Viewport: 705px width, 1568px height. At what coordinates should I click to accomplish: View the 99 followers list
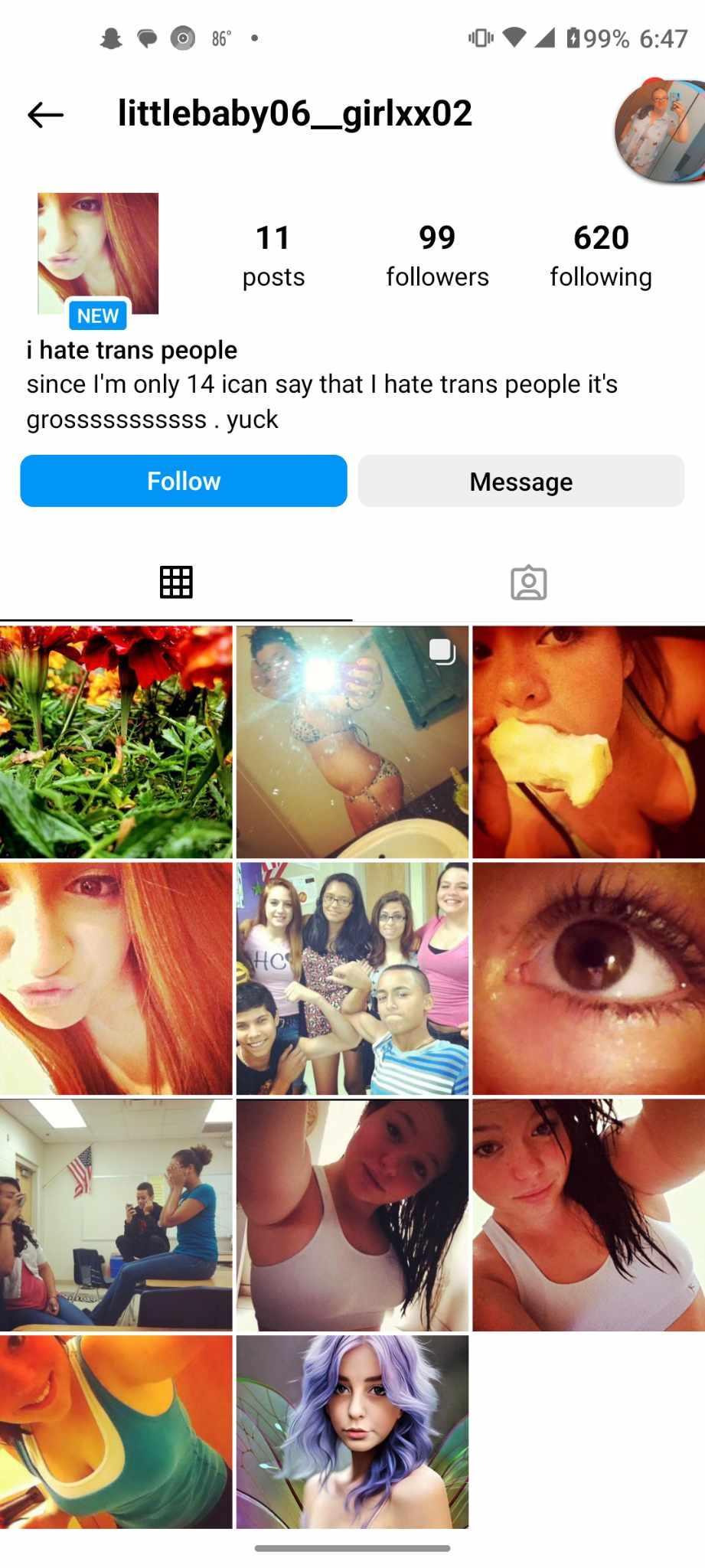(437, 256)
